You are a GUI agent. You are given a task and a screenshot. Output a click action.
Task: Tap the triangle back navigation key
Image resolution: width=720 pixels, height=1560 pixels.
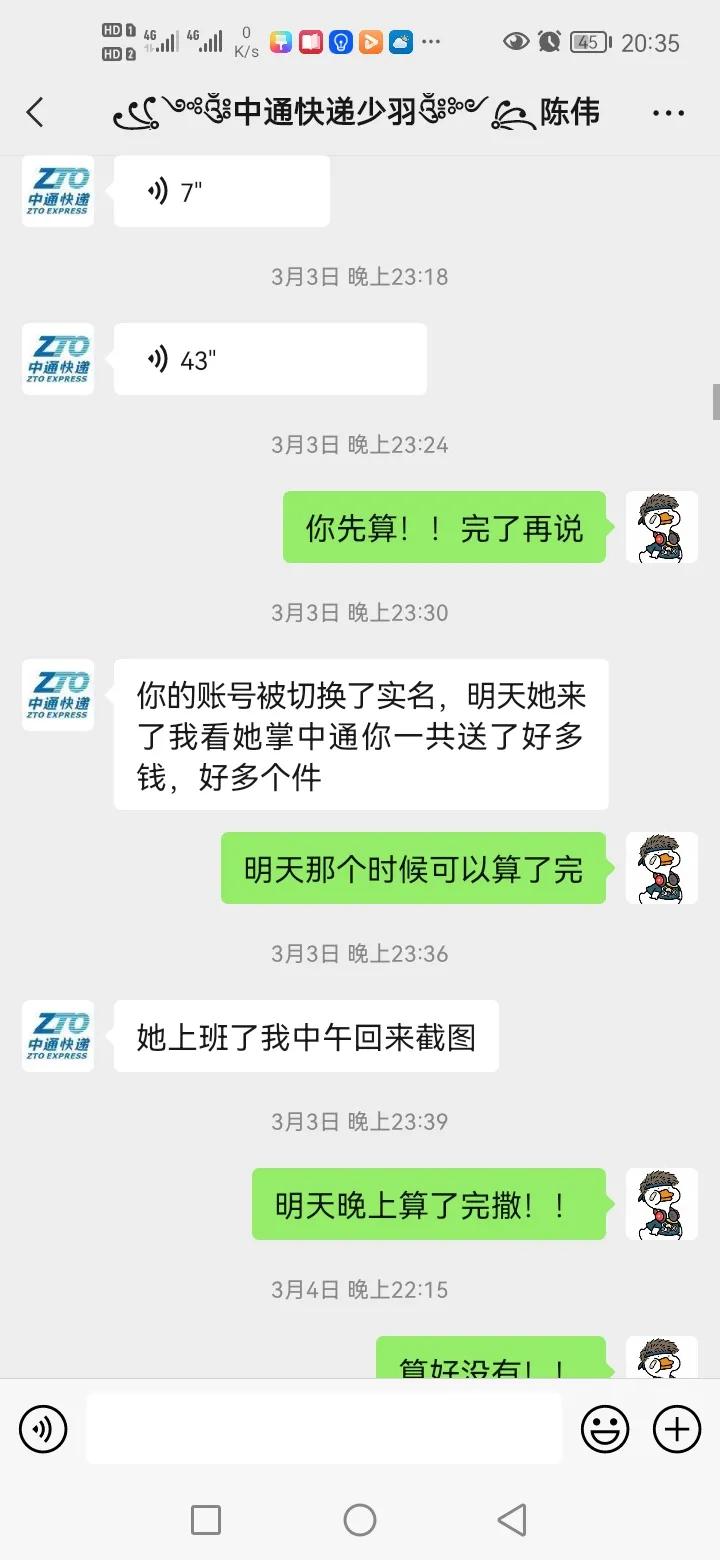tap(512, 1519)
